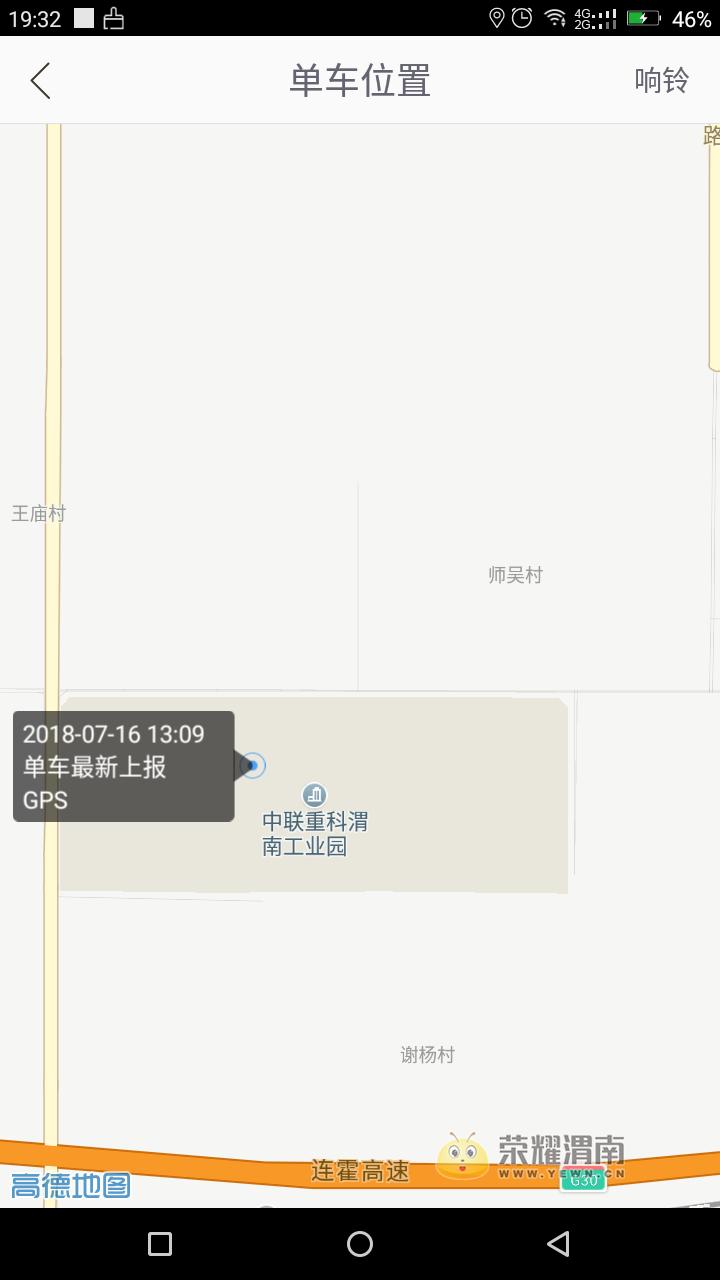Viewport: 720px width, 1280px height.
Task: Select the 中联重科渭南工业园 factory POI icon
Action: (314, 794)
